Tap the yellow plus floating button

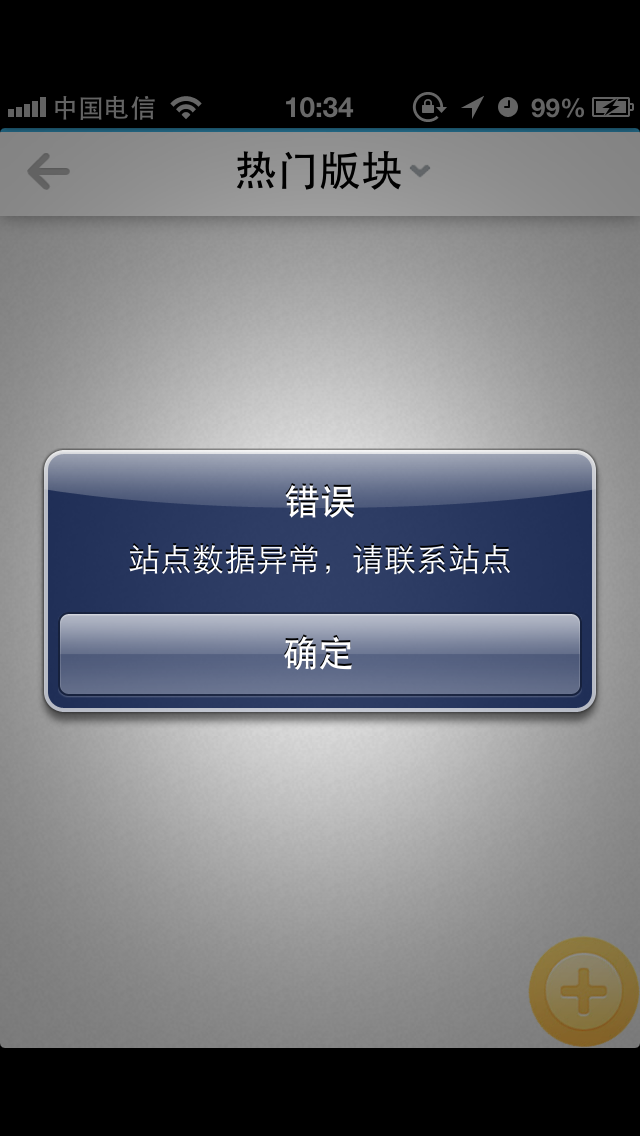tap(583, 991)
